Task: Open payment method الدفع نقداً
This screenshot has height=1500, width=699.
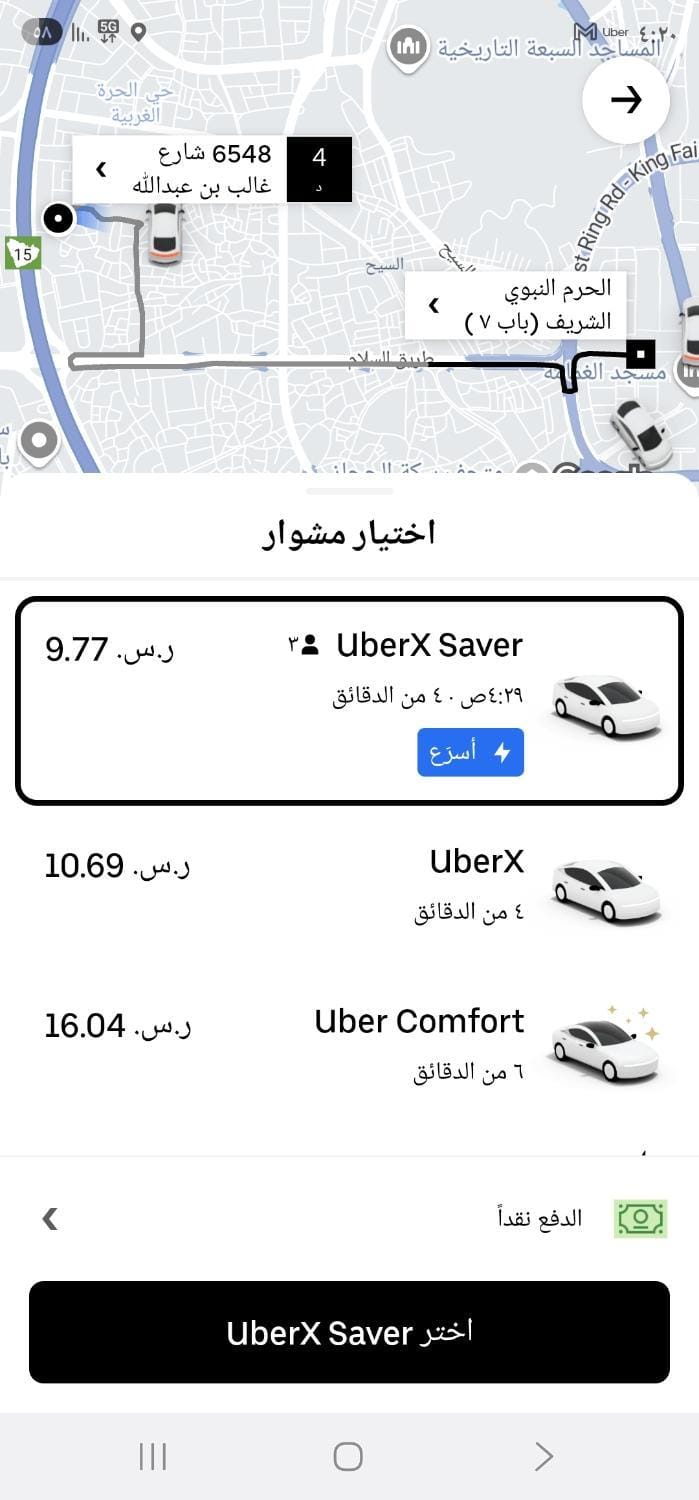Action: pyautogui.click(x=349, y=1218)
